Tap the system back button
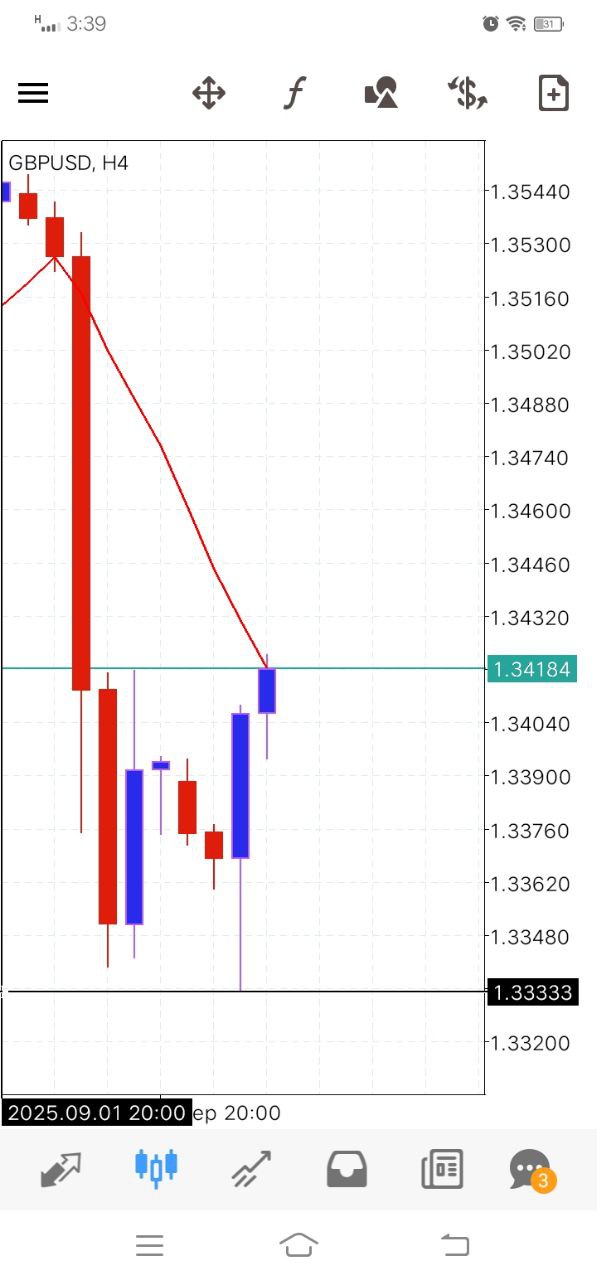597x1280 pixels. pos(454,1245)
